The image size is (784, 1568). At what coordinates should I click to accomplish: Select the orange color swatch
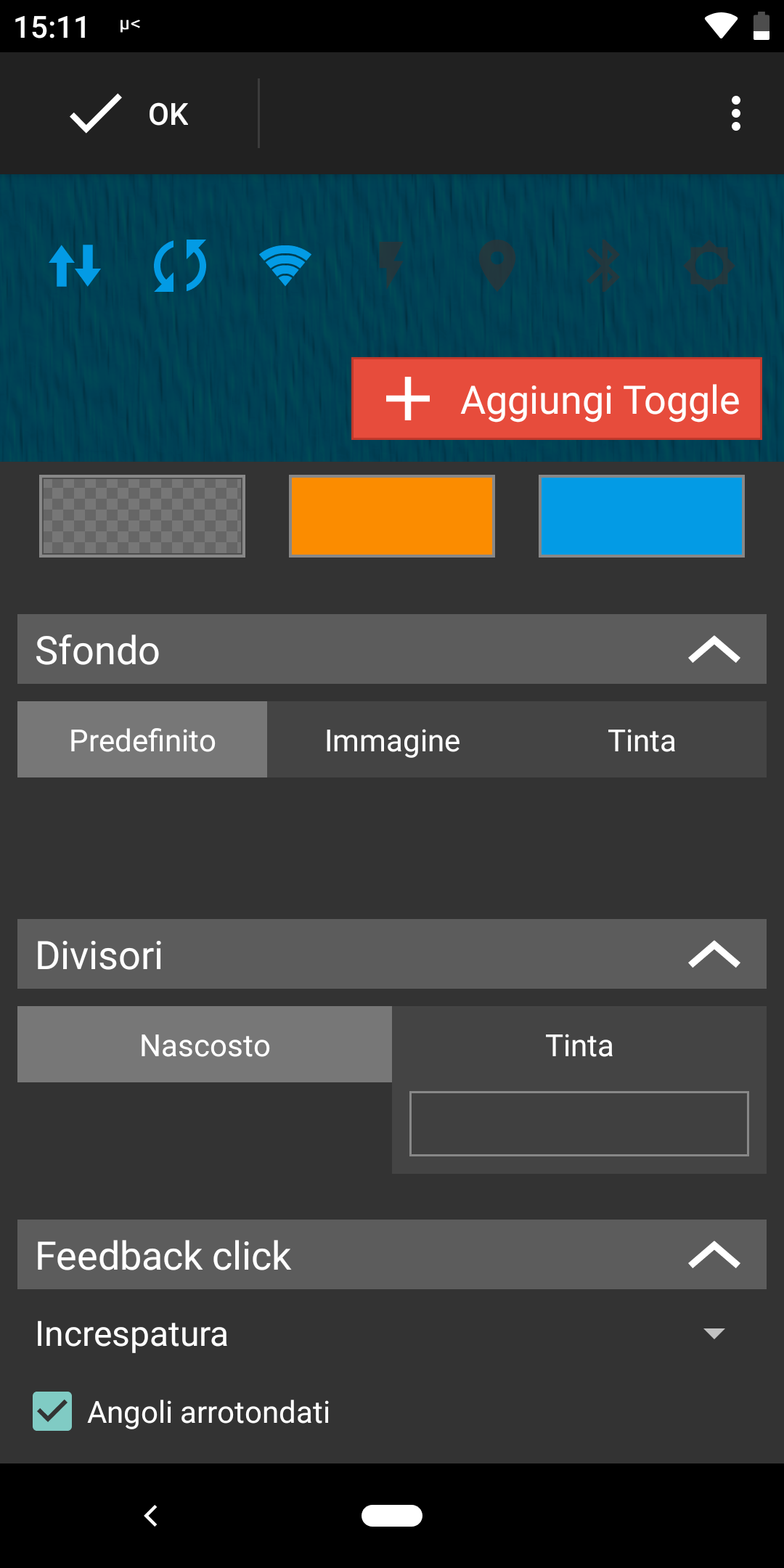pyautogui.click(x=392, y=516)
